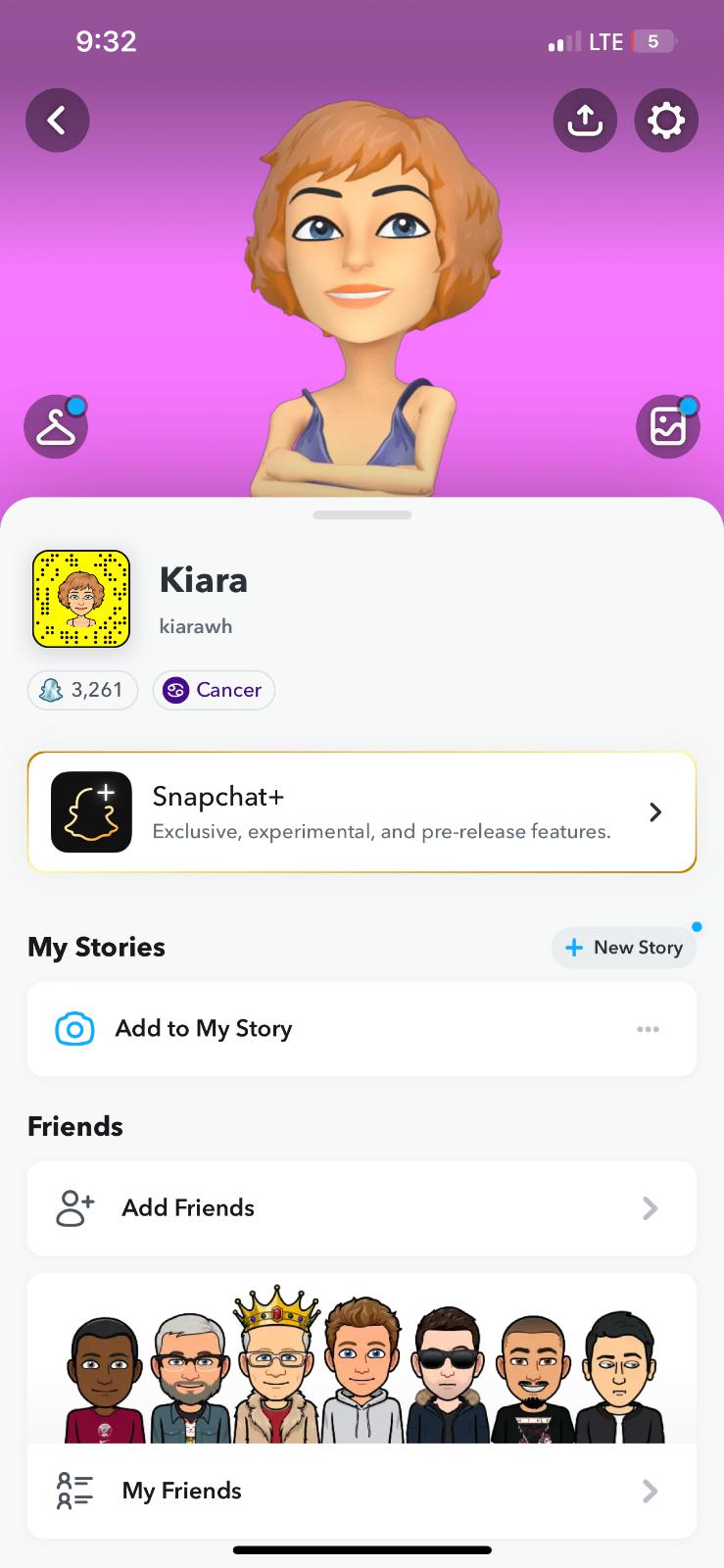View the My Friends list
724x1568 pixels.
coord(362,1491)
